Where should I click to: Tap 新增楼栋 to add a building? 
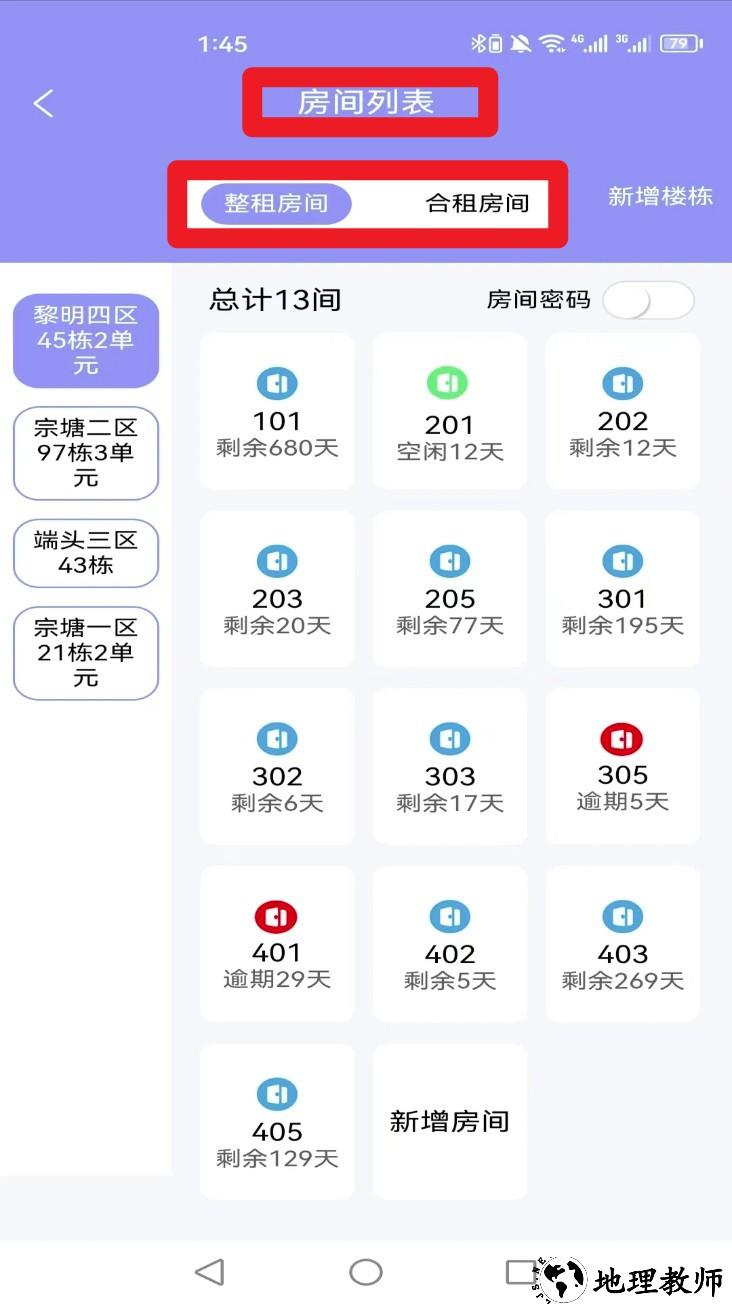660,196
